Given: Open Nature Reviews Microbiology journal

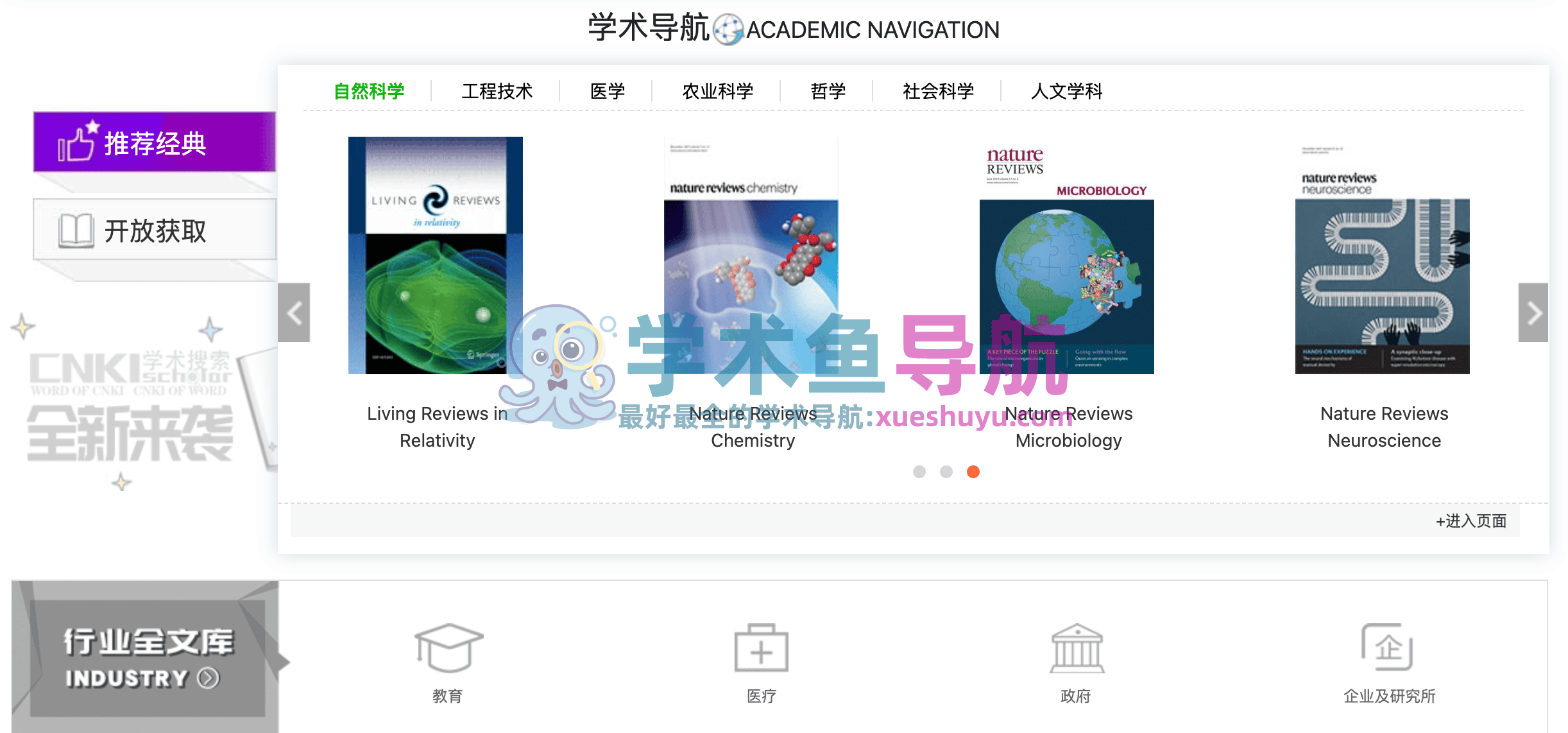Looking at the screenshot, I should click(x=1067, y=255).
